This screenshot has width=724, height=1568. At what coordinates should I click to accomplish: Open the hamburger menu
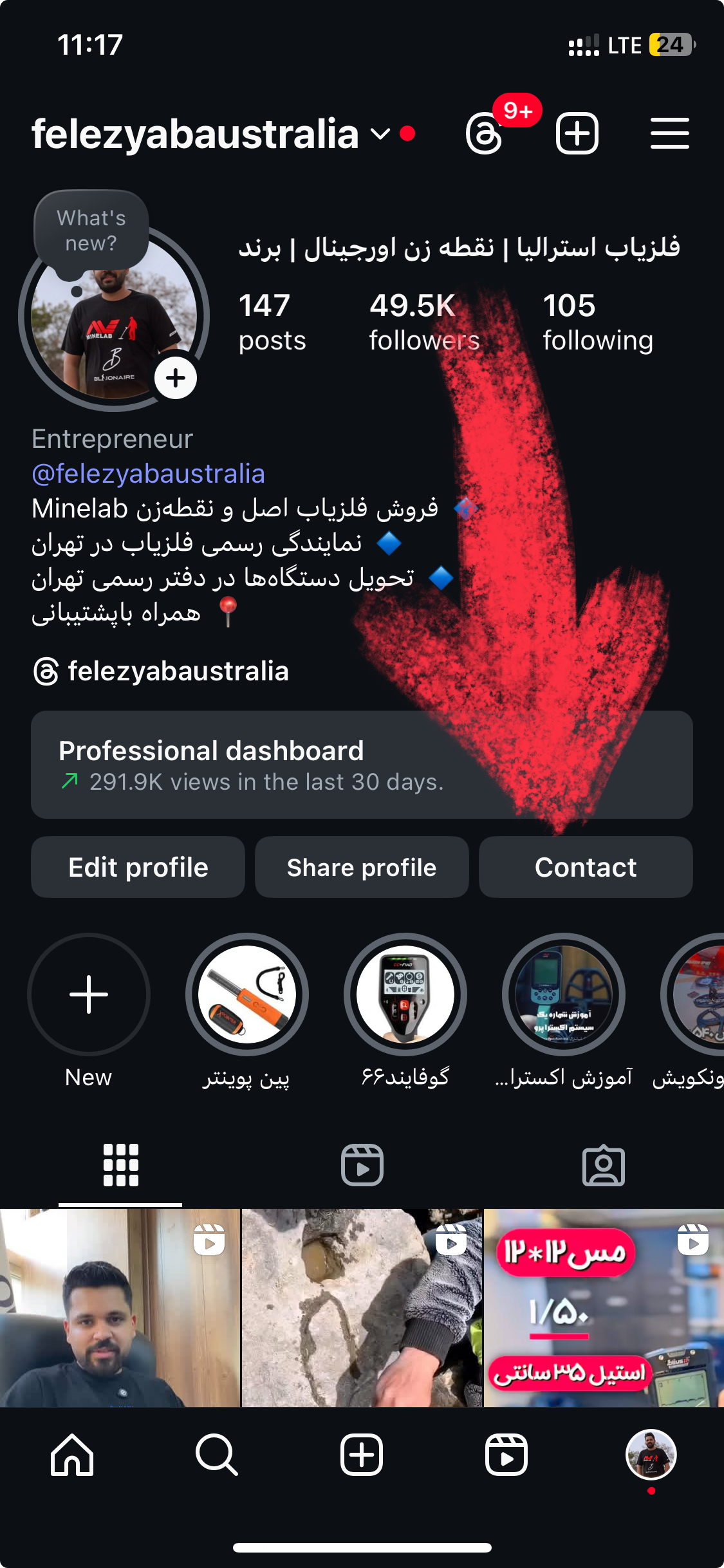669,134
